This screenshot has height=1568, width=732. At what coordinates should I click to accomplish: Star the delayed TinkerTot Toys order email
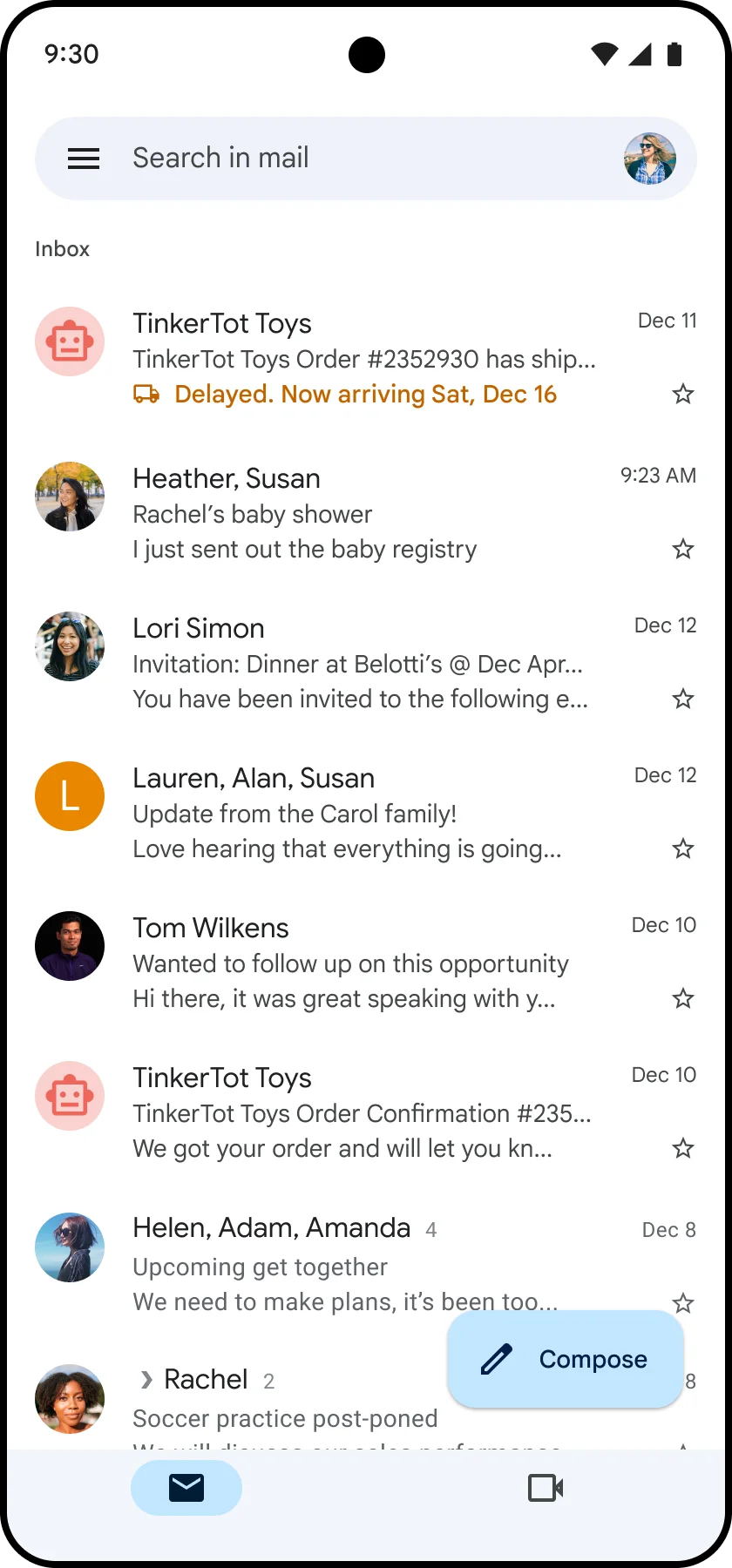[683, 394]
